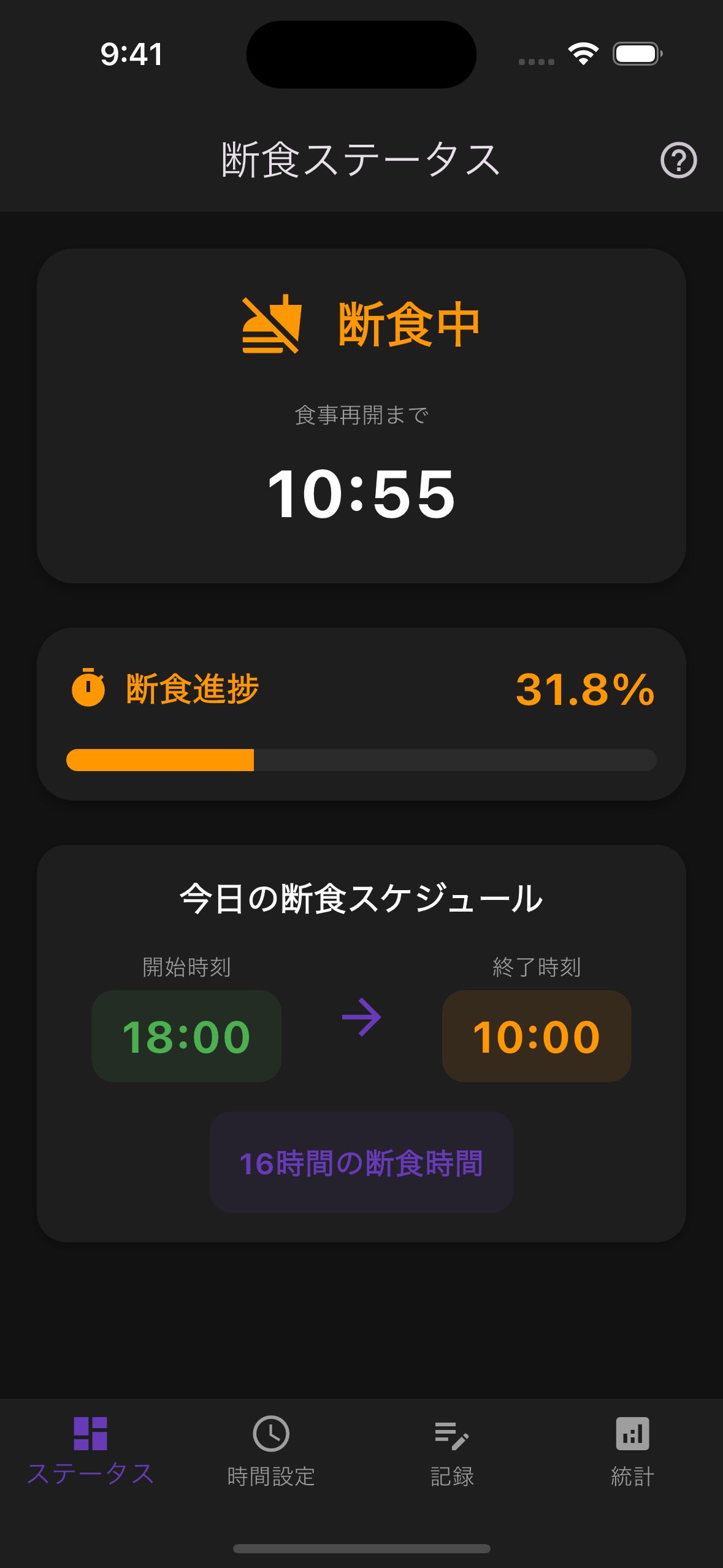Click the fasting progress bar

point(361,759)
